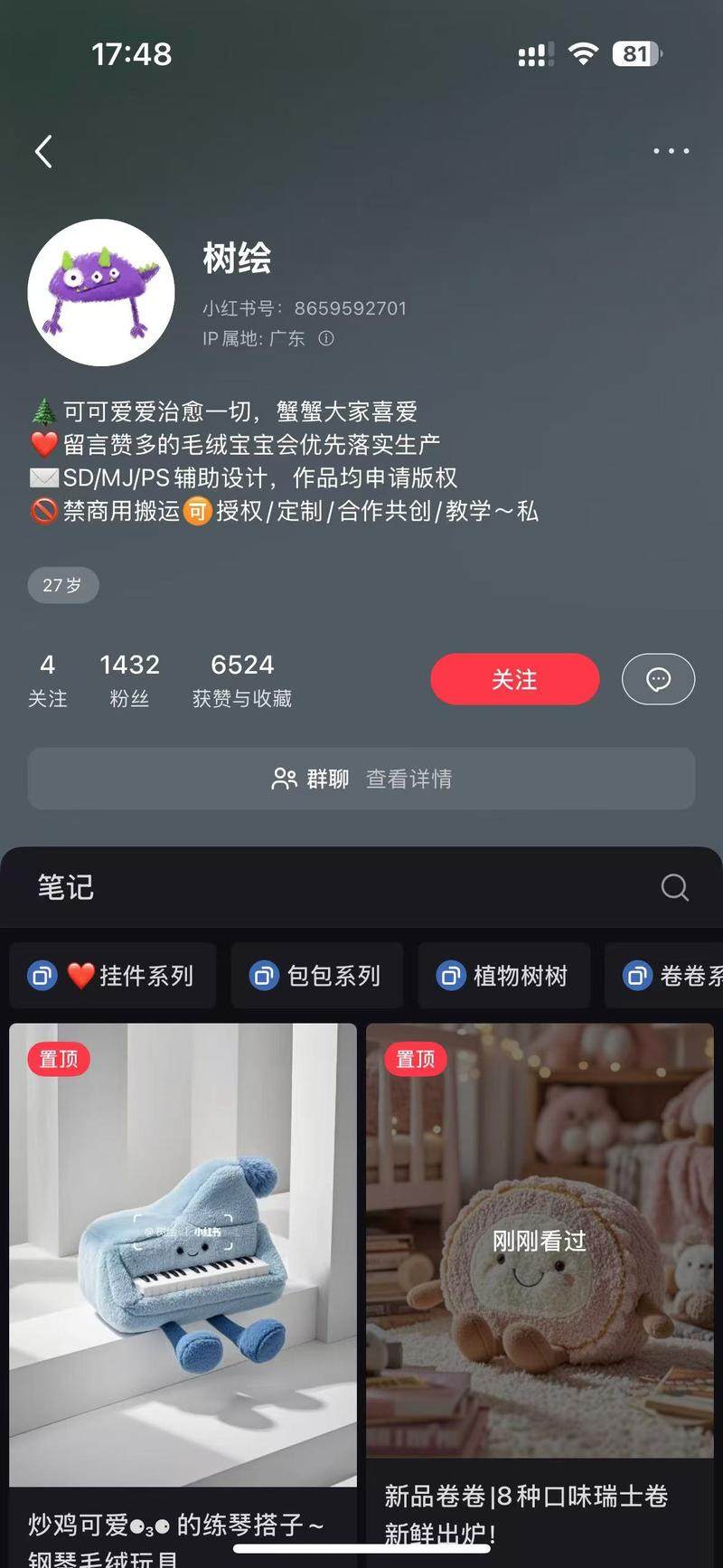Select the 包包系列 collection chip

[x=316, y=976]
